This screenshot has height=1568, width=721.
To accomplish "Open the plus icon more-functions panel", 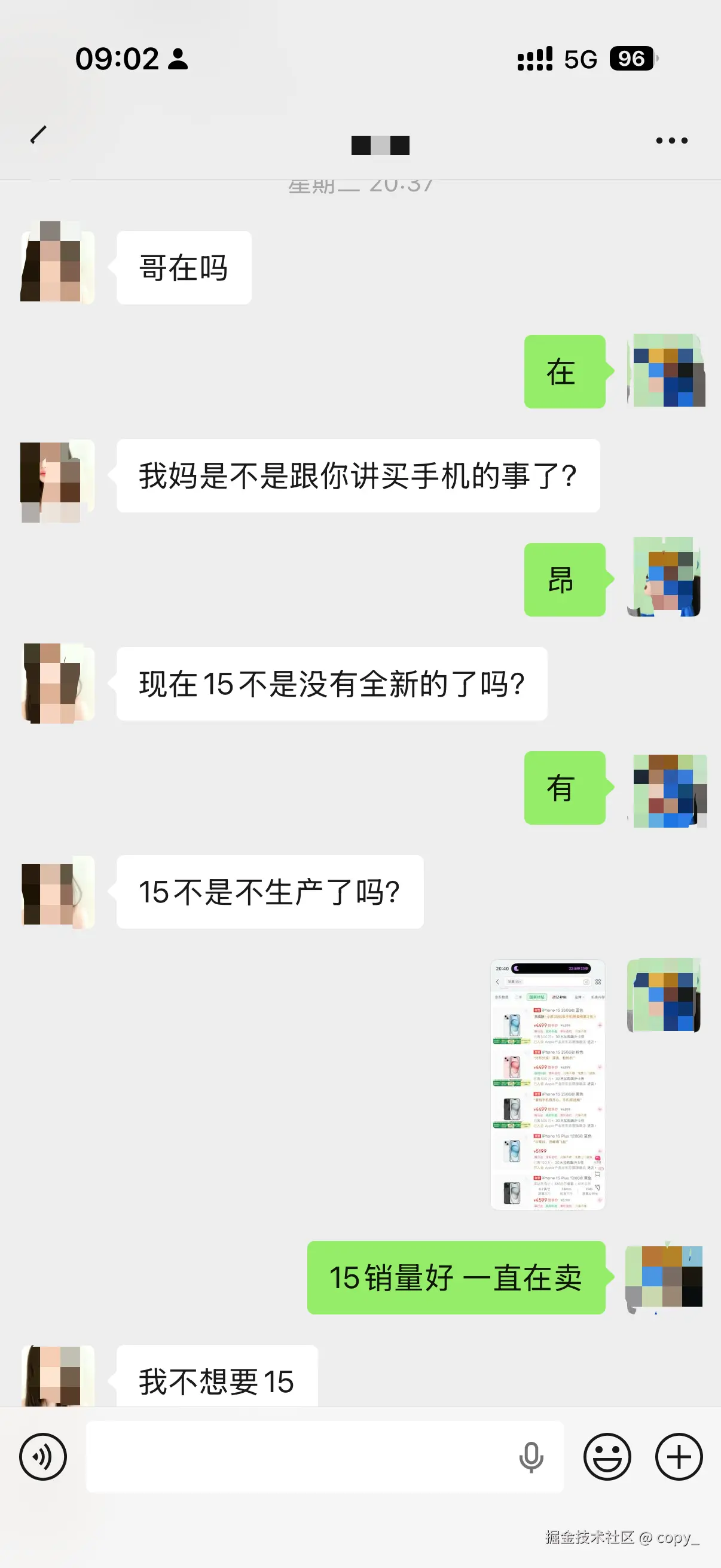I will pyautogui.click(x=677, y=1457).
